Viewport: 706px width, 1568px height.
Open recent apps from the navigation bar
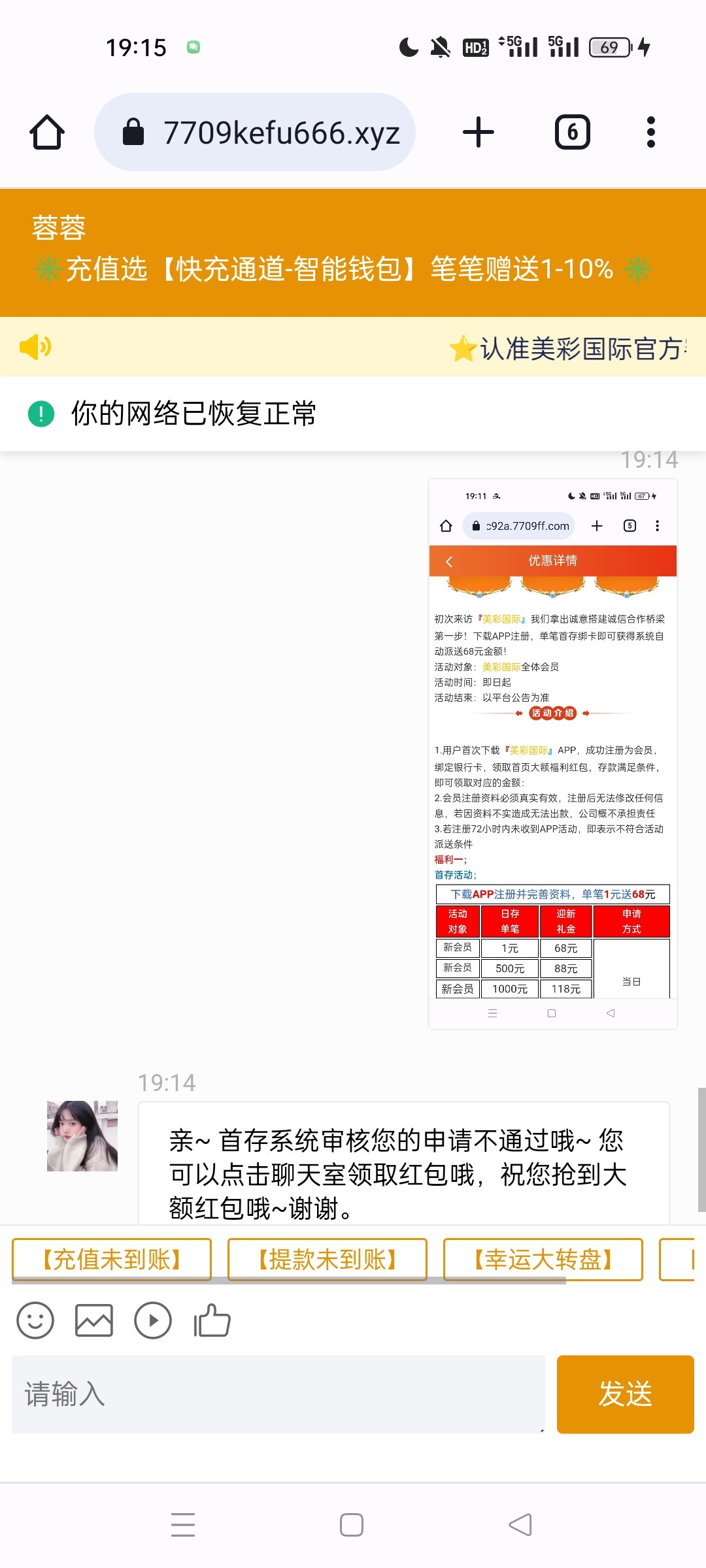pyautogui.click(x=183, y=1525)
